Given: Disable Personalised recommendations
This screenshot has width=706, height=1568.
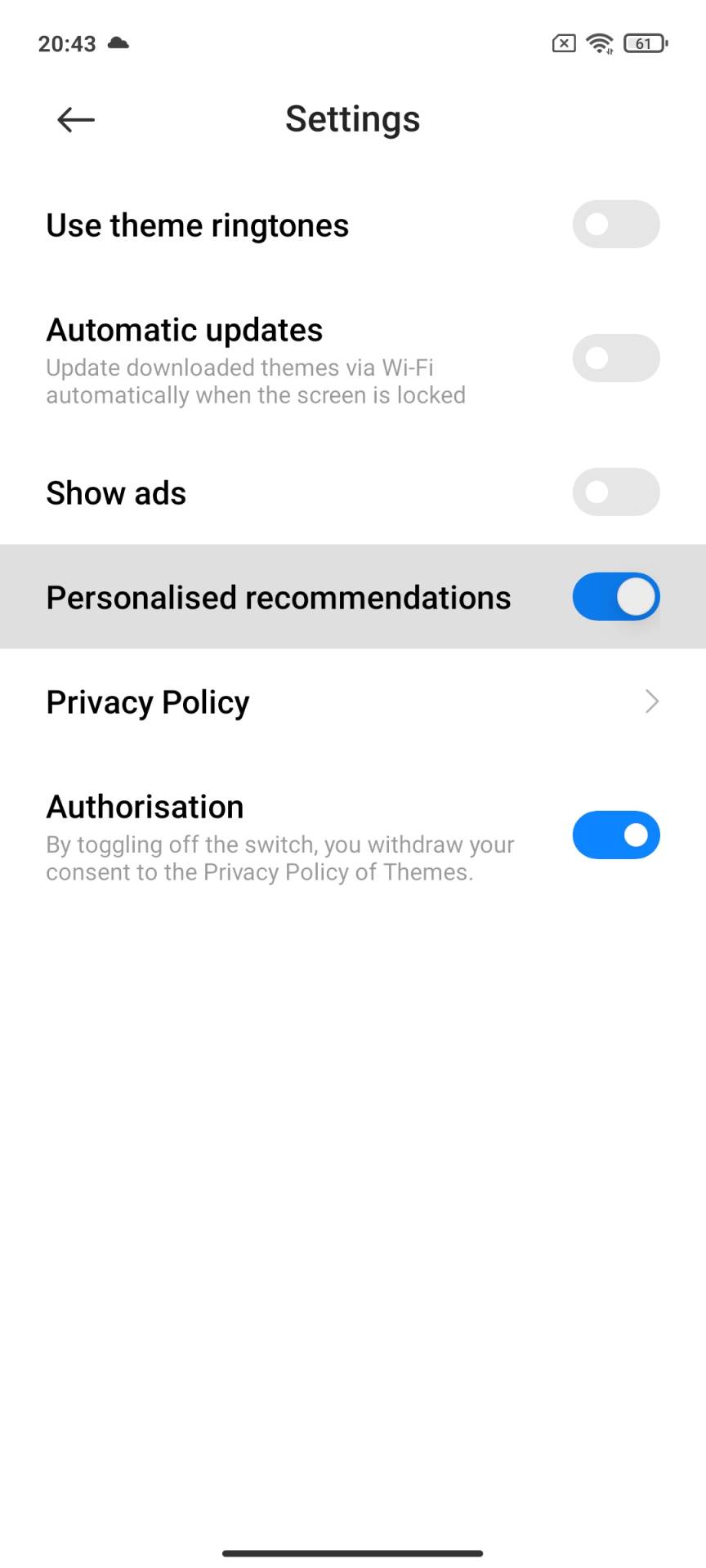Looking at the screenshot, I should 615,597.
